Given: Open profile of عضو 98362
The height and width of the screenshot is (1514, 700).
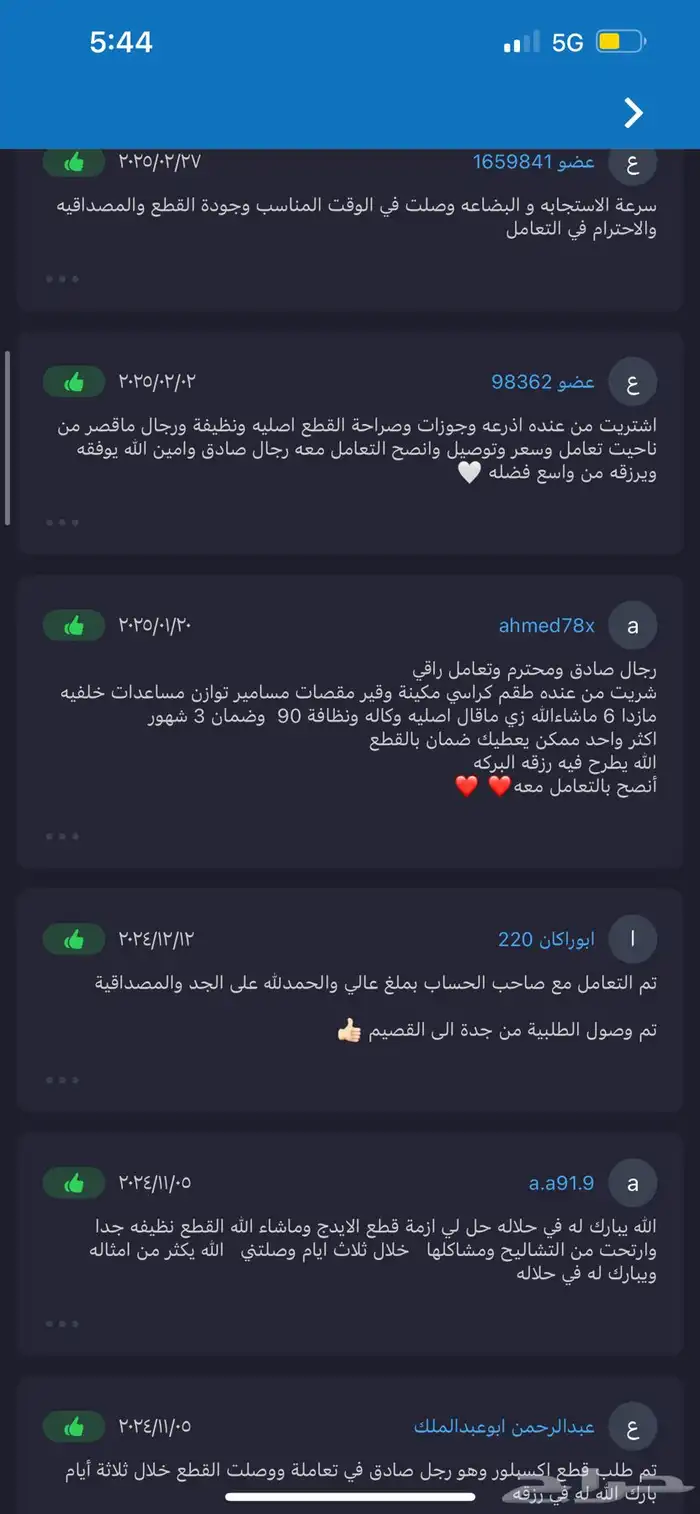Looking at the screenshot, I should pos(543,382).
